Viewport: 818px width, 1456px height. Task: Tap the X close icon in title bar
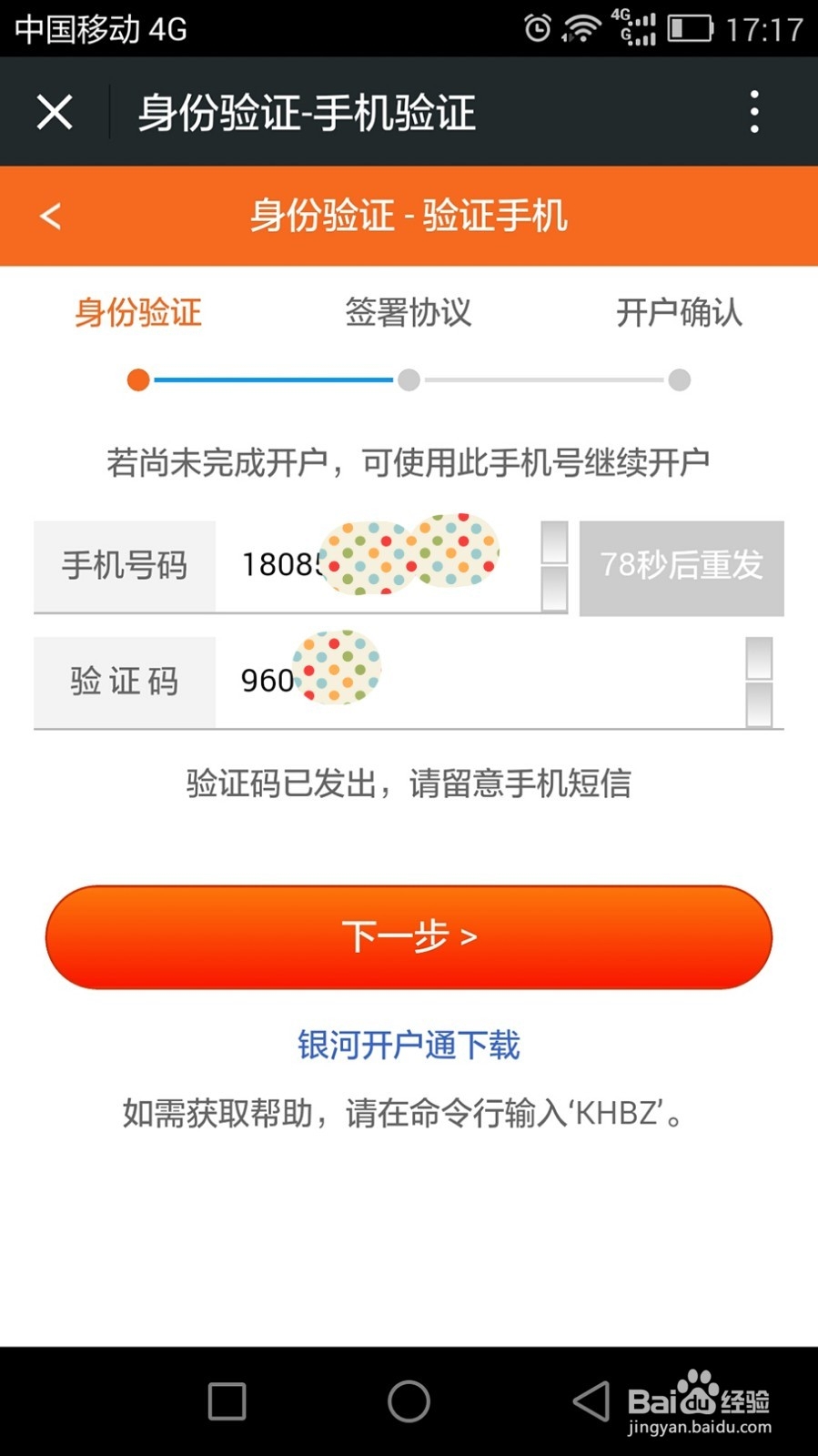pyautogui.click(x=55, y=111)
